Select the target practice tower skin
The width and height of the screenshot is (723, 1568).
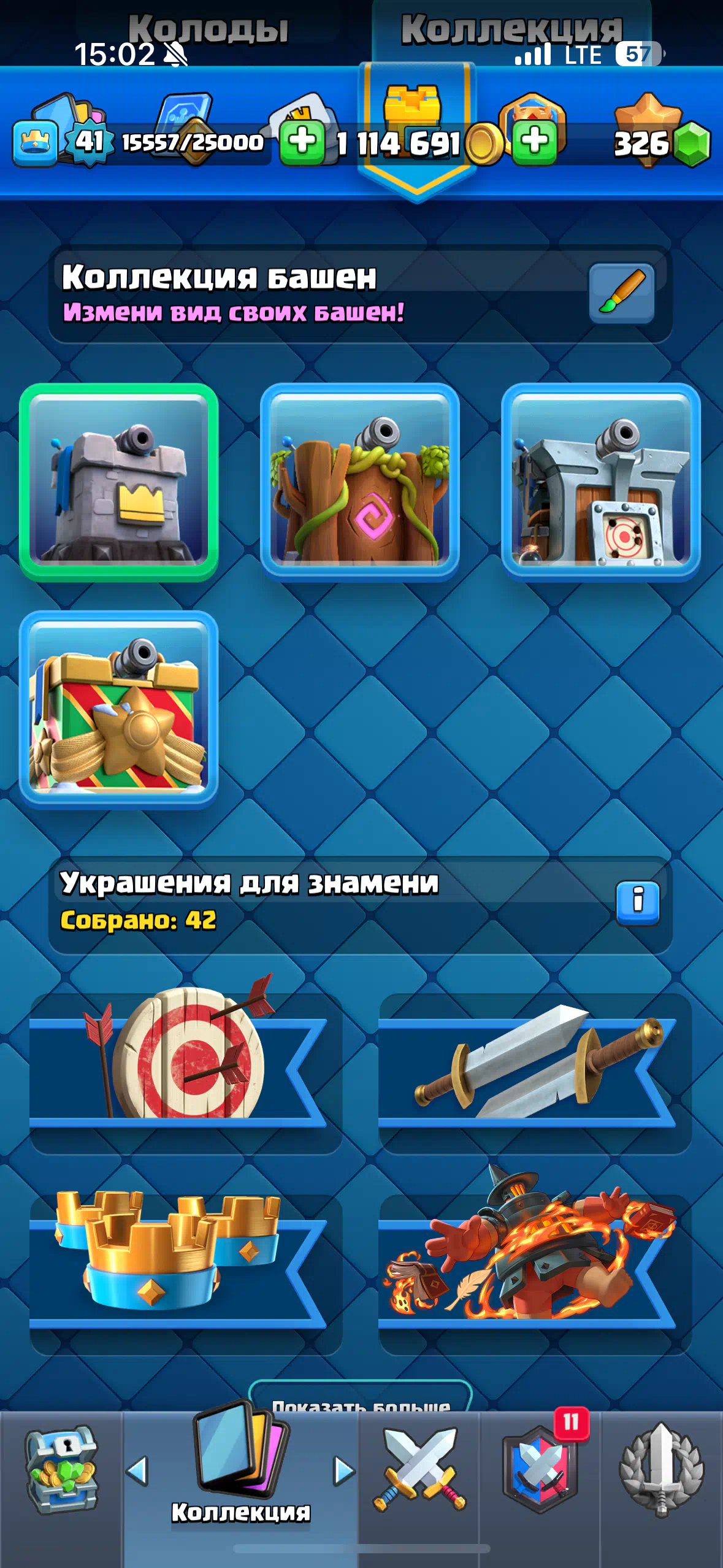coord(601,482)
